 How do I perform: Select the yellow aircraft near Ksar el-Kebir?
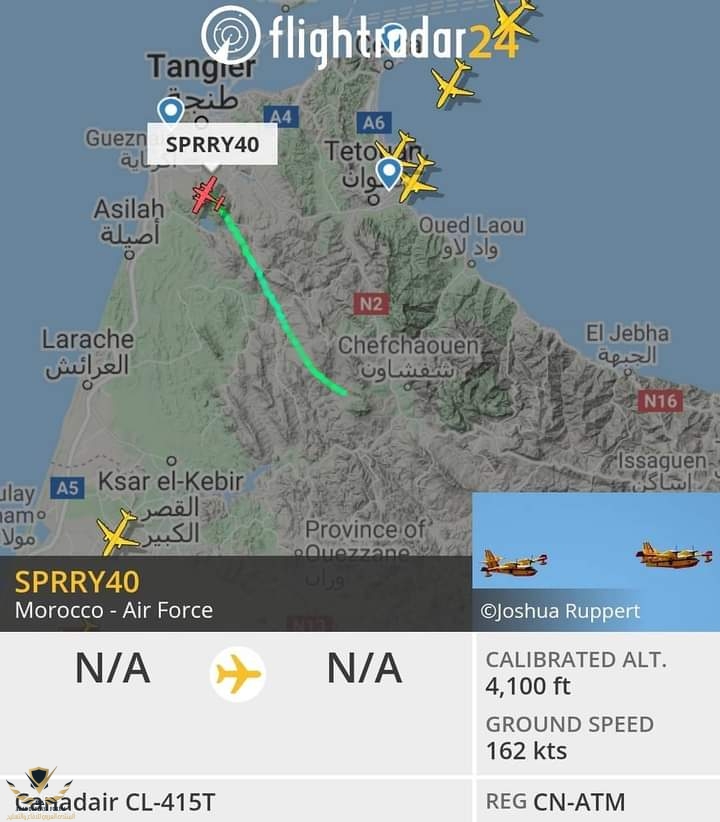click(x=118, y=533)
